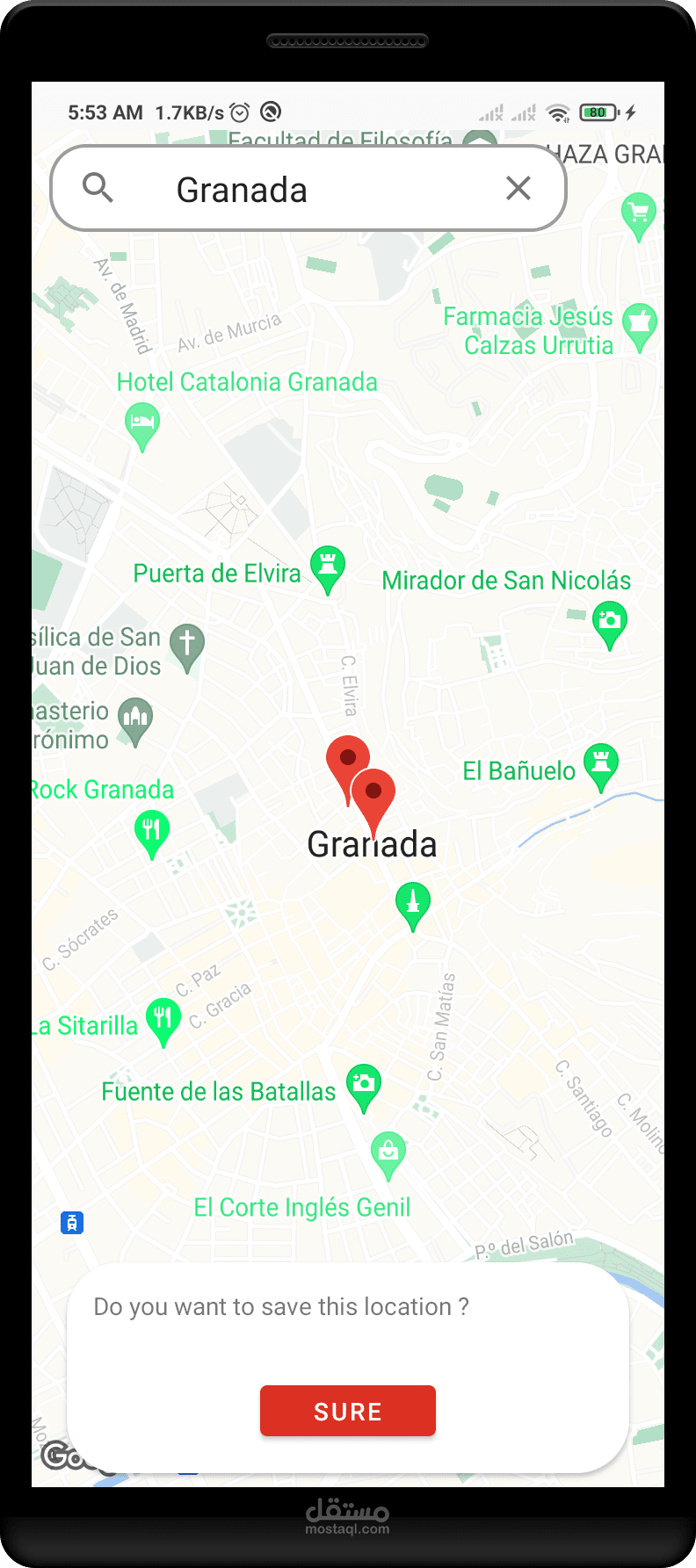The height and width of the screenshot is (1568, 696).
Task: Tap the red marker above Granada label
Action: (373, 792)
